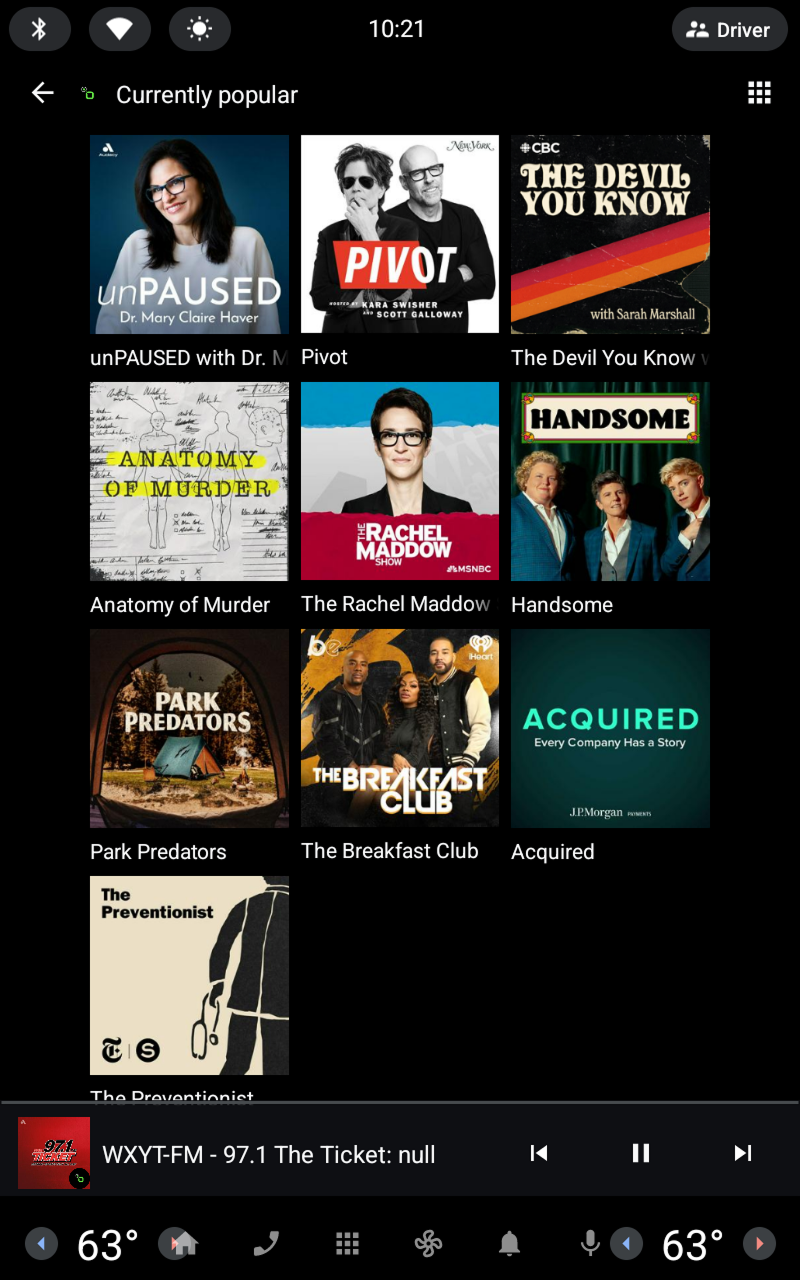
Task: Open the Driver profile button
Action: click(729, 30)
